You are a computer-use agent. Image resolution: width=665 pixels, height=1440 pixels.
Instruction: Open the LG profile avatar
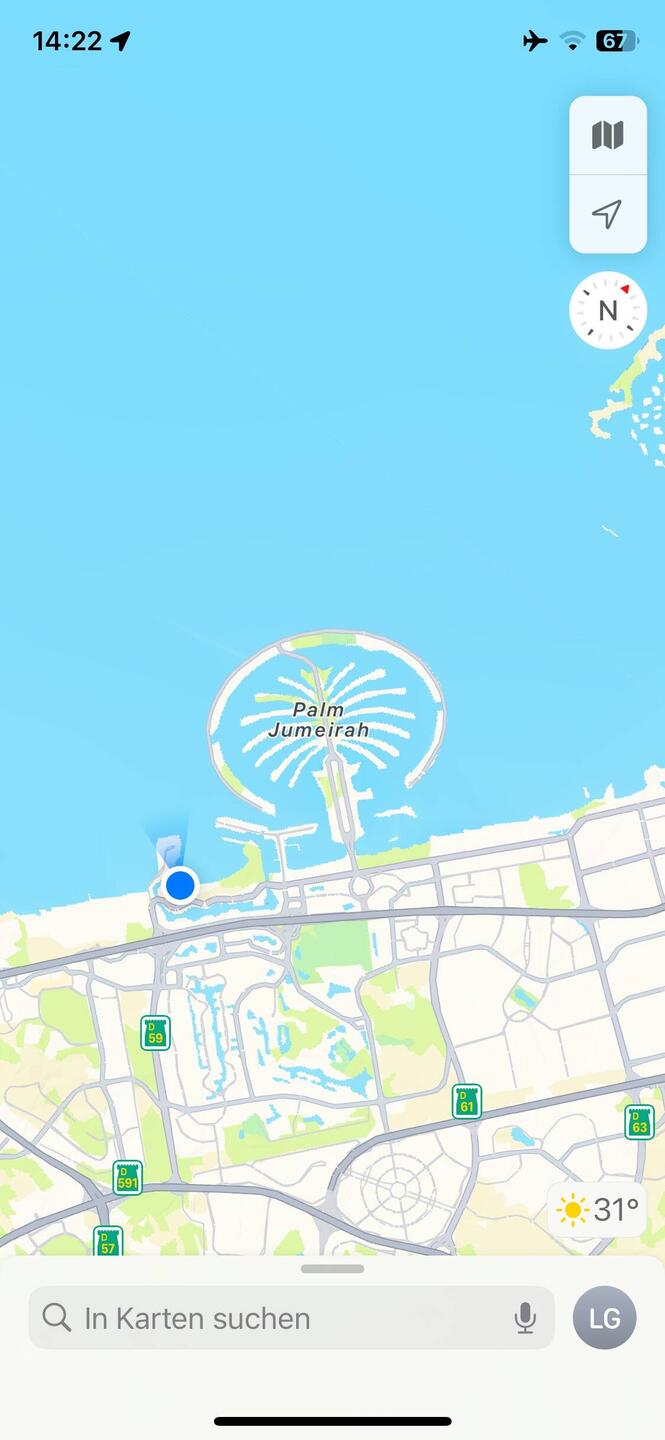(x=604, y=1318)
